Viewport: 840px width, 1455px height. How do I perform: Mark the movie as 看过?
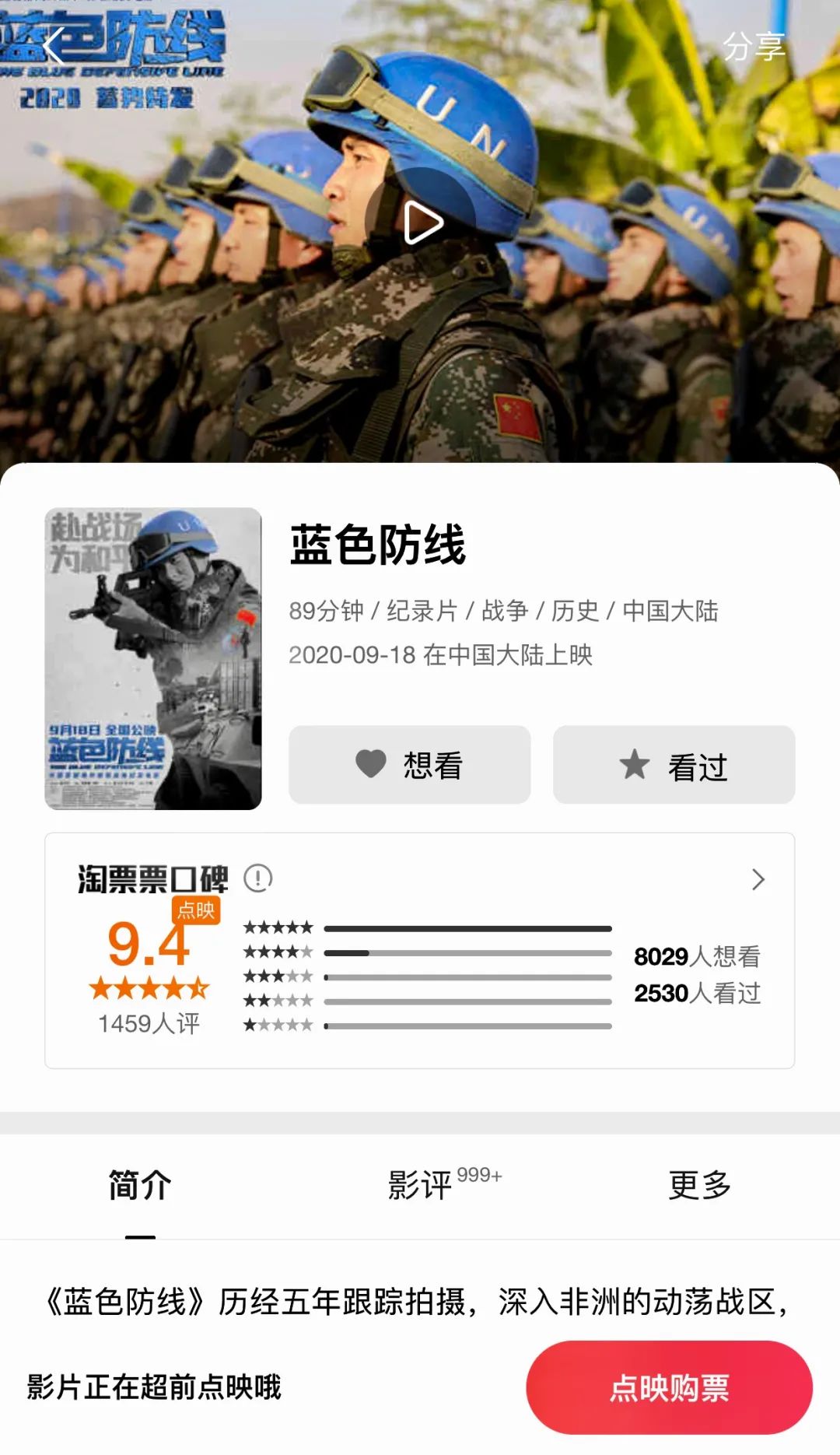coord(674,765)
